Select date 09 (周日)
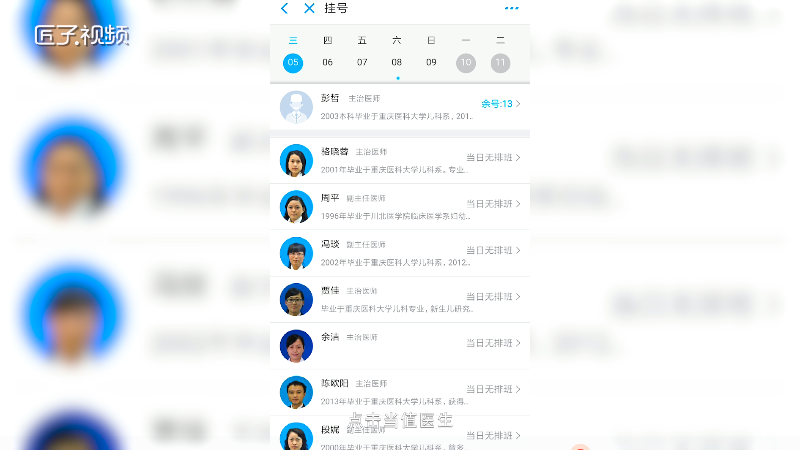 [431, 62]
